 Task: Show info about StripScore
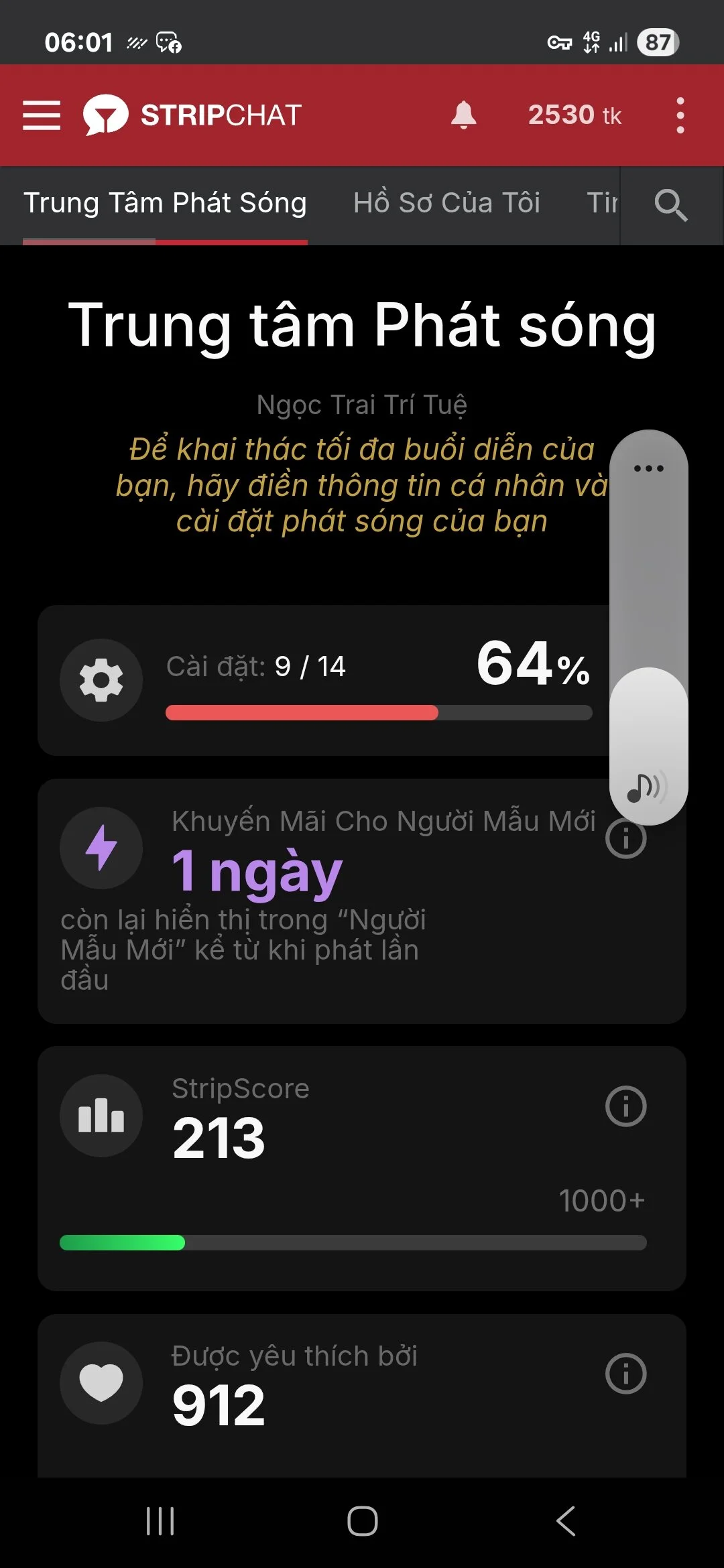[625, 1106]
